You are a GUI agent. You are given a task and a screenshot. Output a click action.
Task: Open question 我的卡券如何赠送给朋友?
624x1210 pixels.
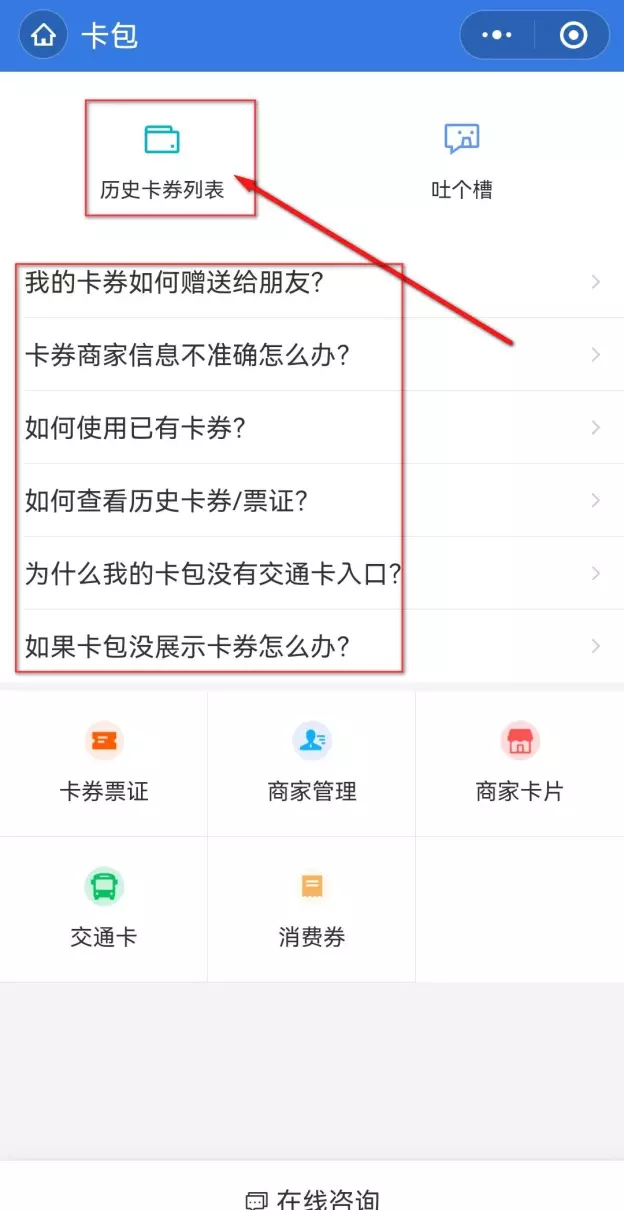point(312,282)
